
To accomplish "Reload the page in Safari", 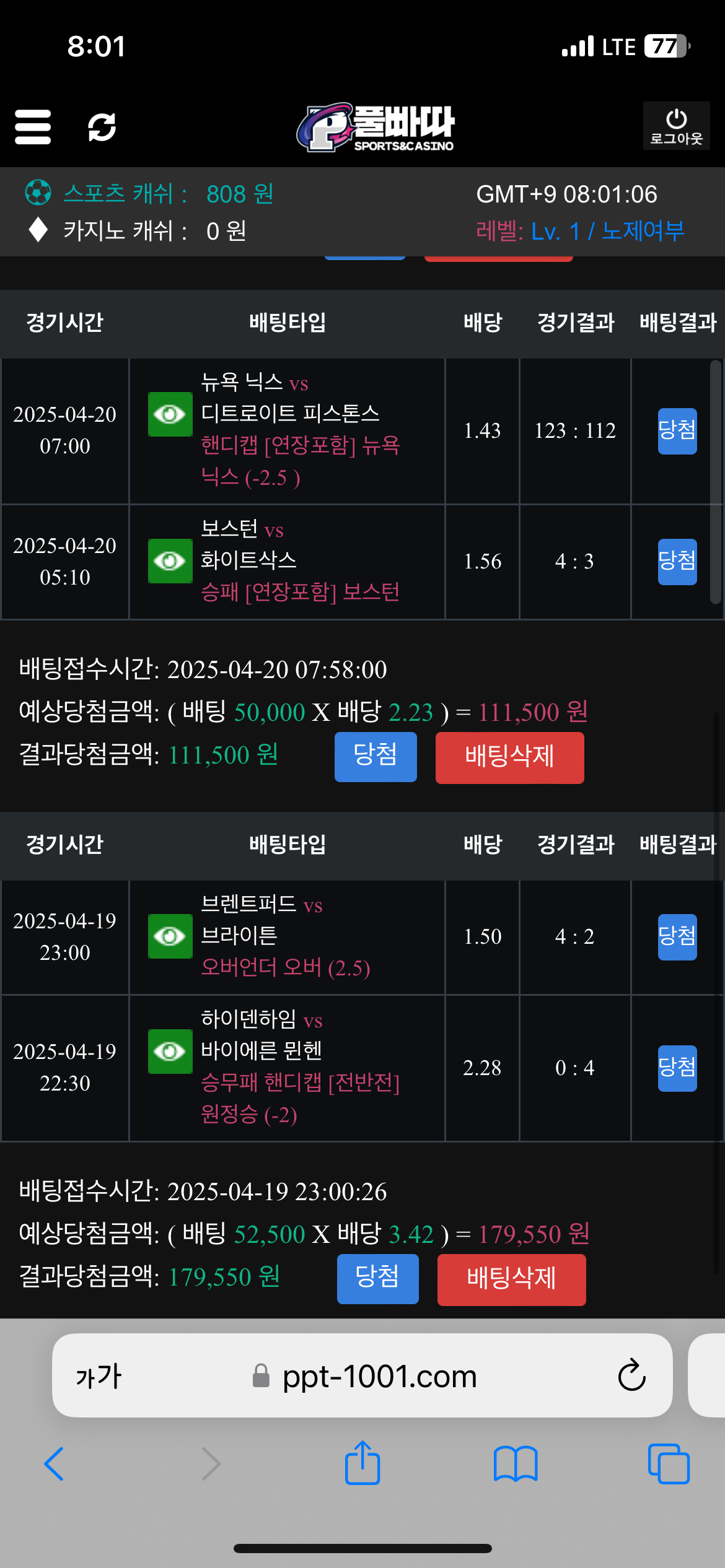I will [x=631, y=1376].
